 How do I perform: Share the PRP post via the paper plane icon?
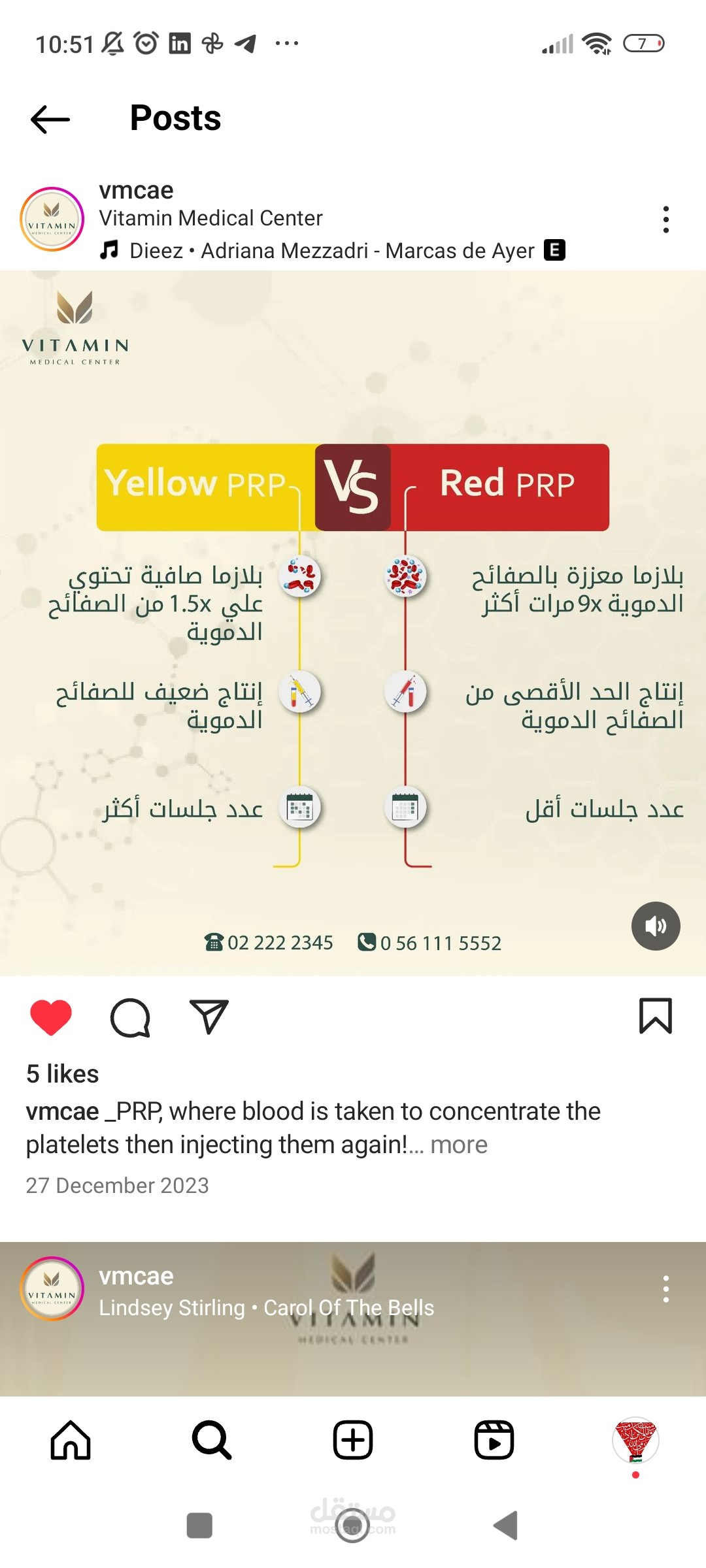(209, 1016)
